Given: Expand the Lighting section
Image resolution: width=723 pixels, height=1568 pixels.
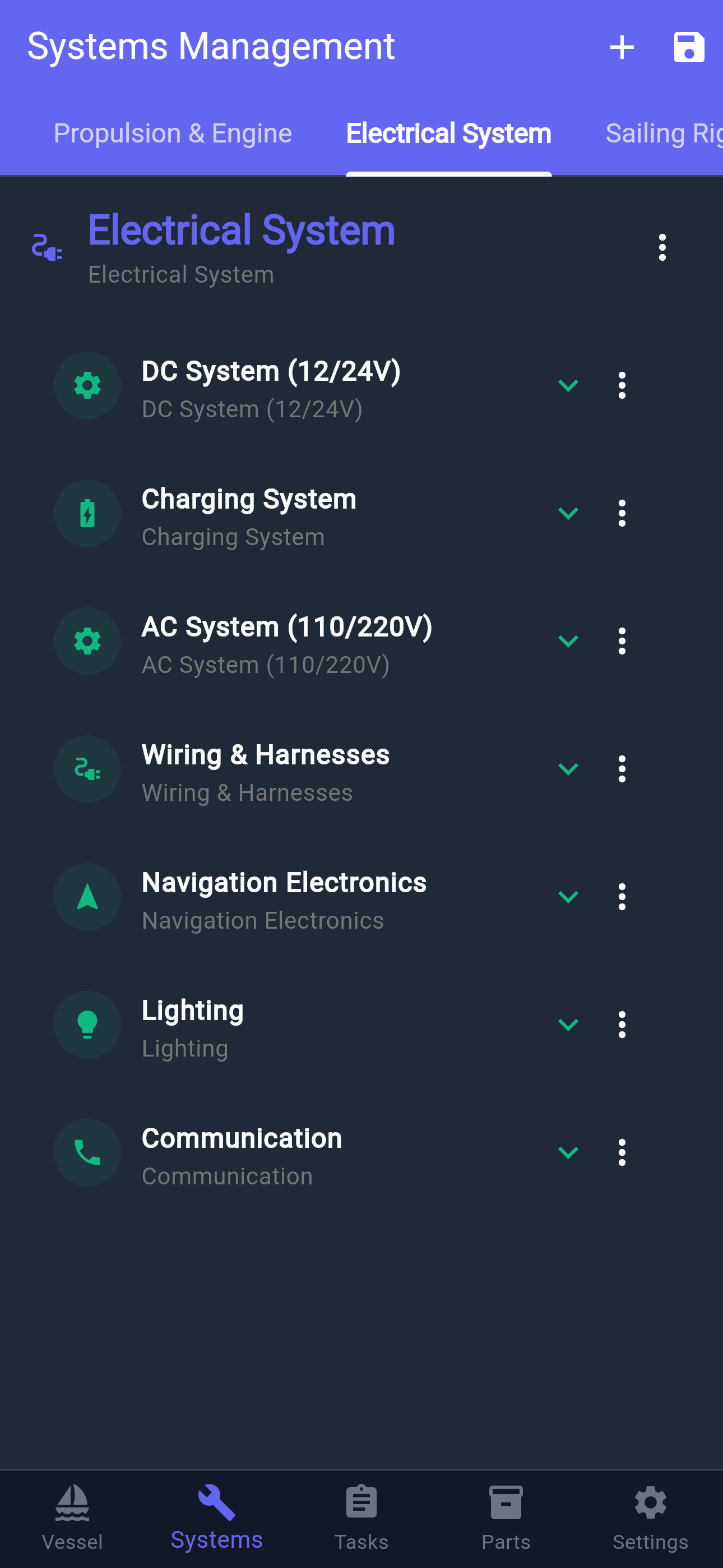Looking at the screenshot, I should pos(568,1025).
